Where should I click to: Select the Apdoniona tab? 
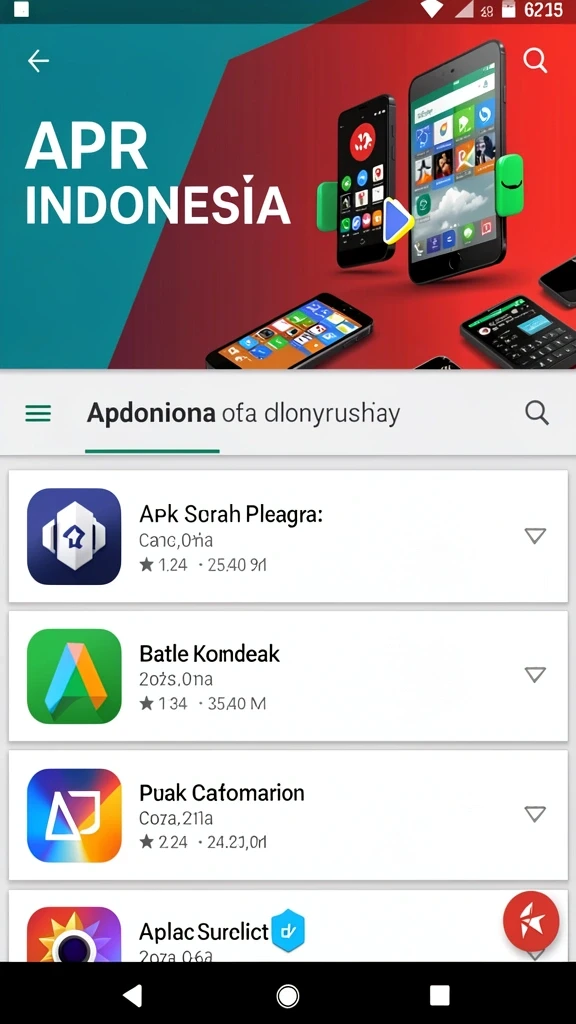(152, 413)
